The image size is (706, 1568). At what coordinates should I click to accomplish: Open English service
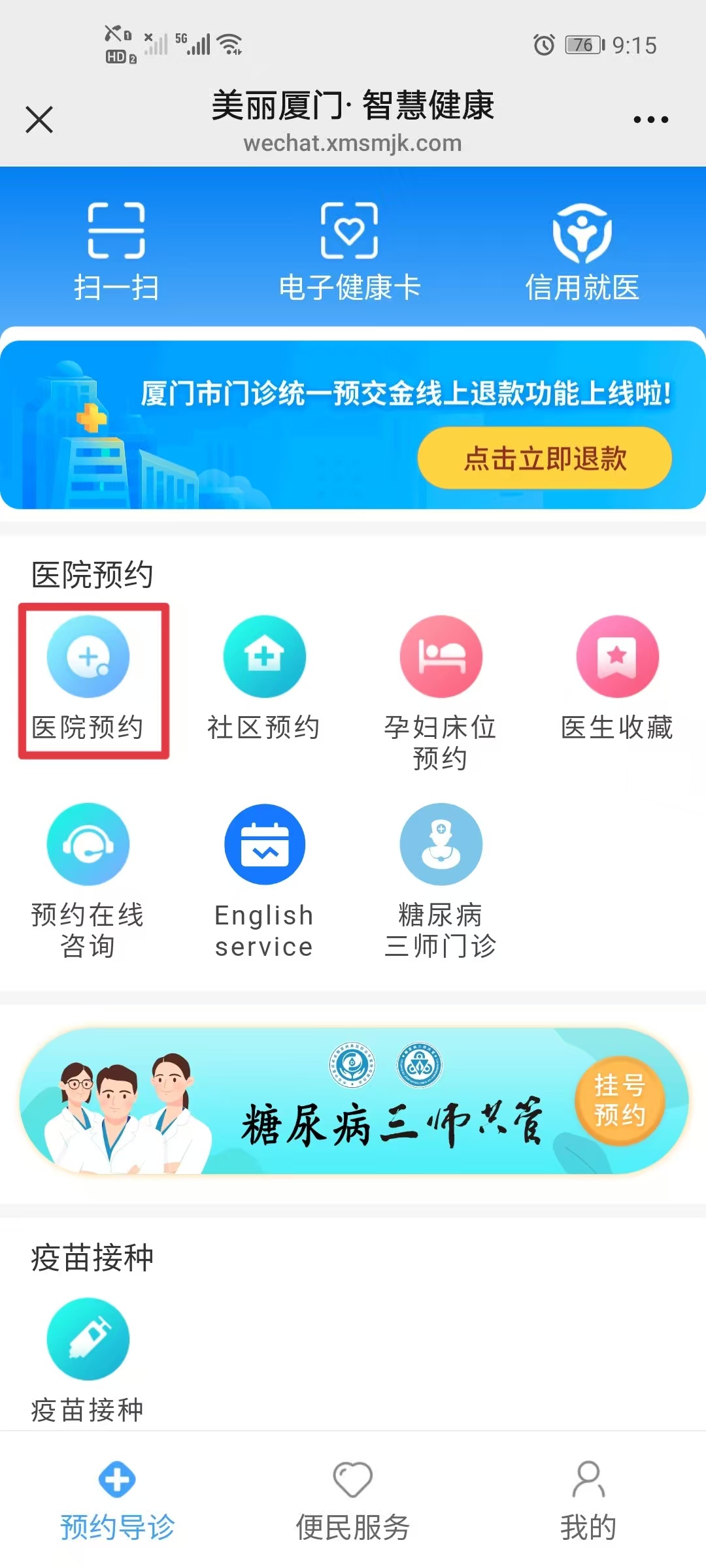pos(264,879)
